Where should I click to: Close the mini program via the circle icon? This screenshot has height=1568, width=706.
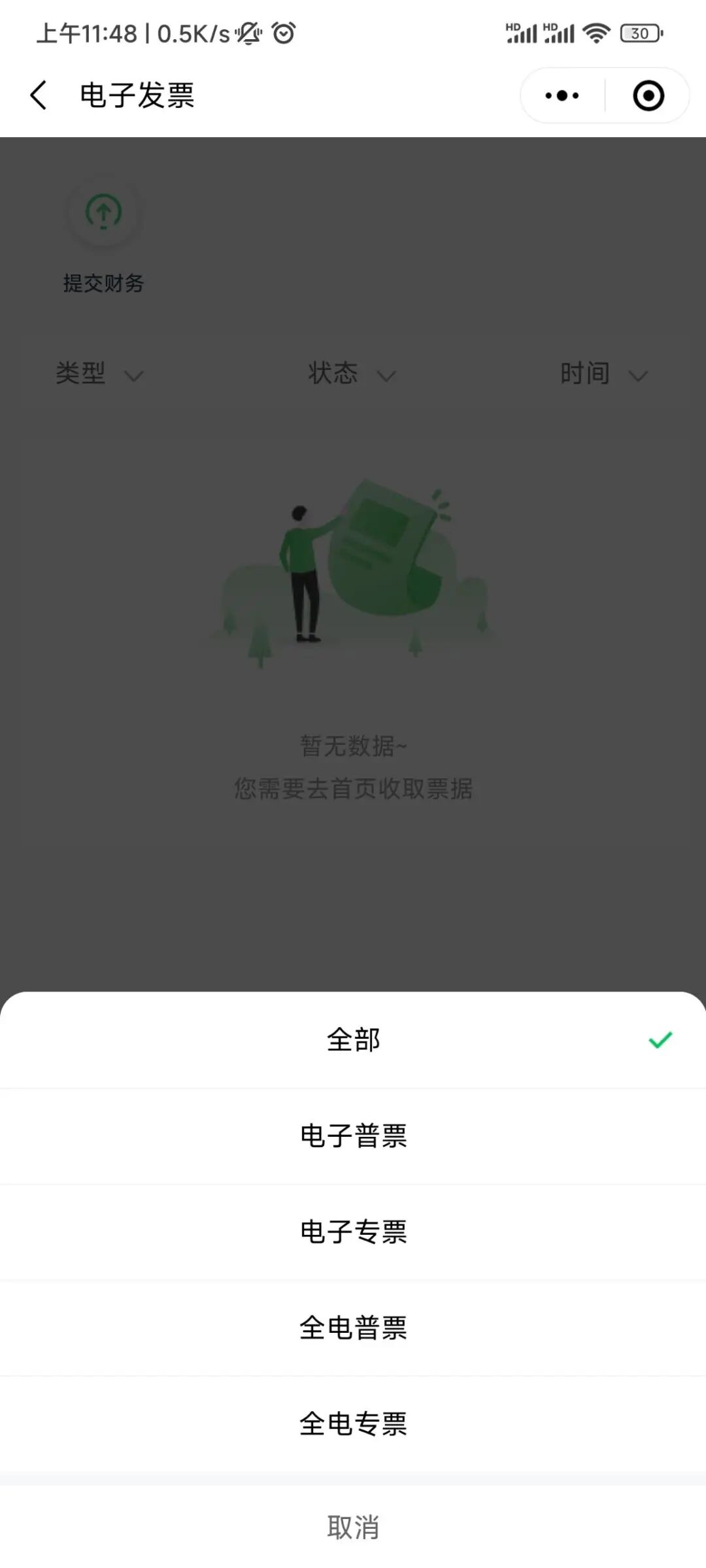pyautogui.click(x=648, y=96)
